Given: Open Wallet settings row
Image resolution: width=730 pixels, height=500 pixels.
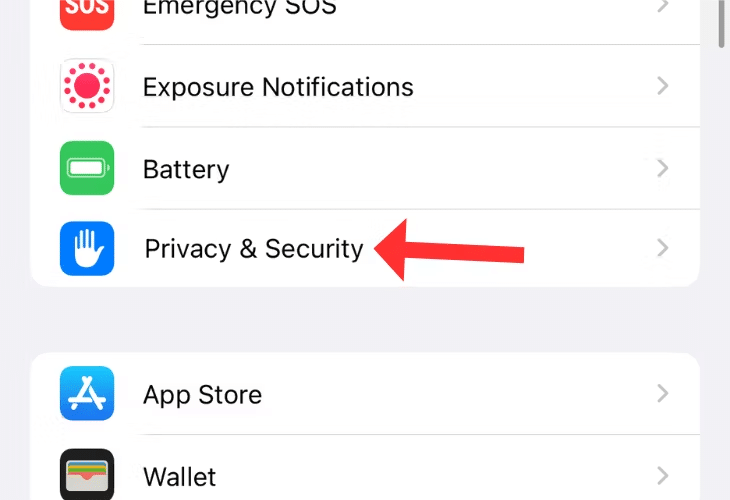Looking at the screenshot, I should [x=180, y=476].
